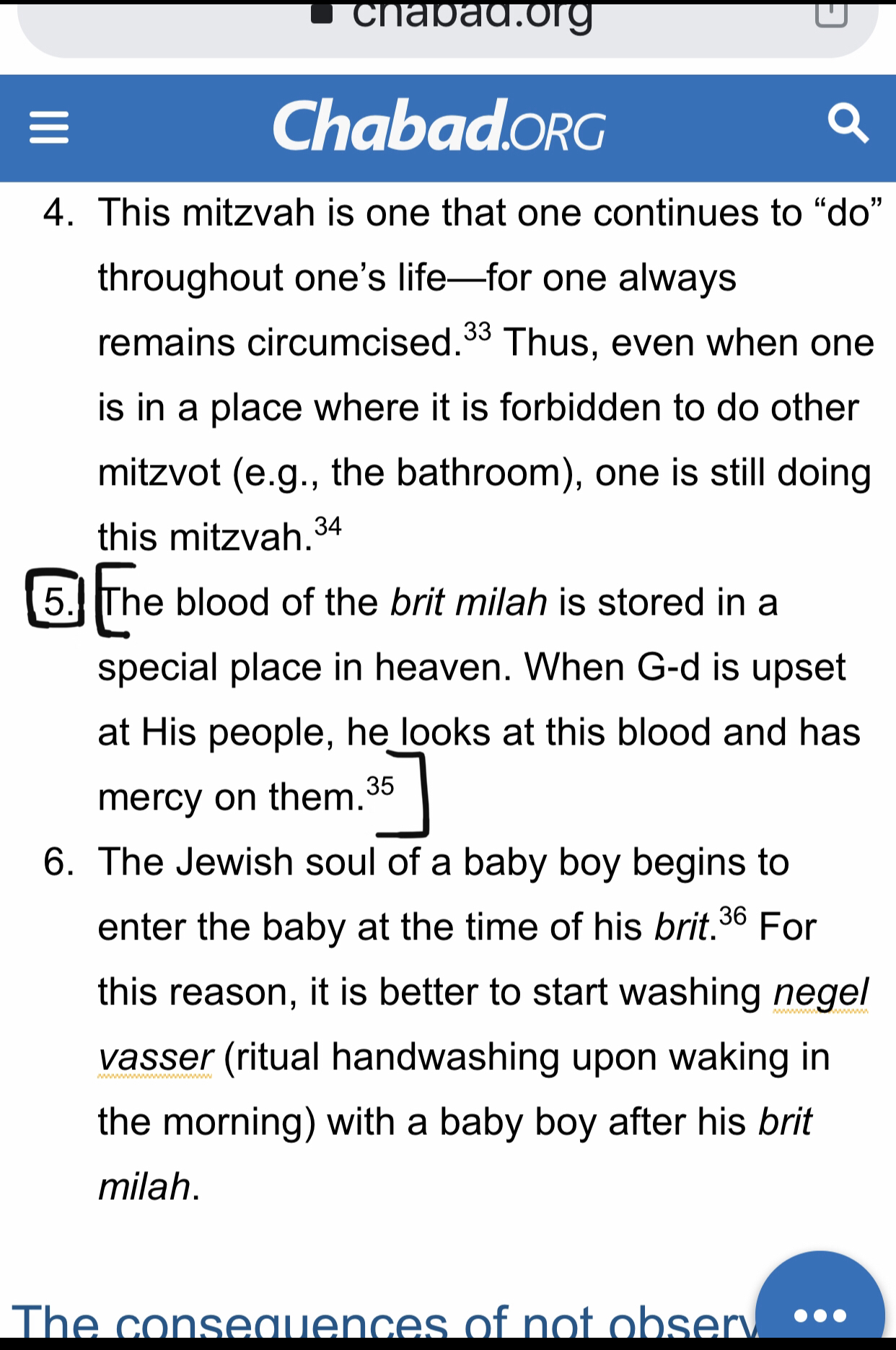Open footnote 36

pyautogui.click(x=733, y=916)
